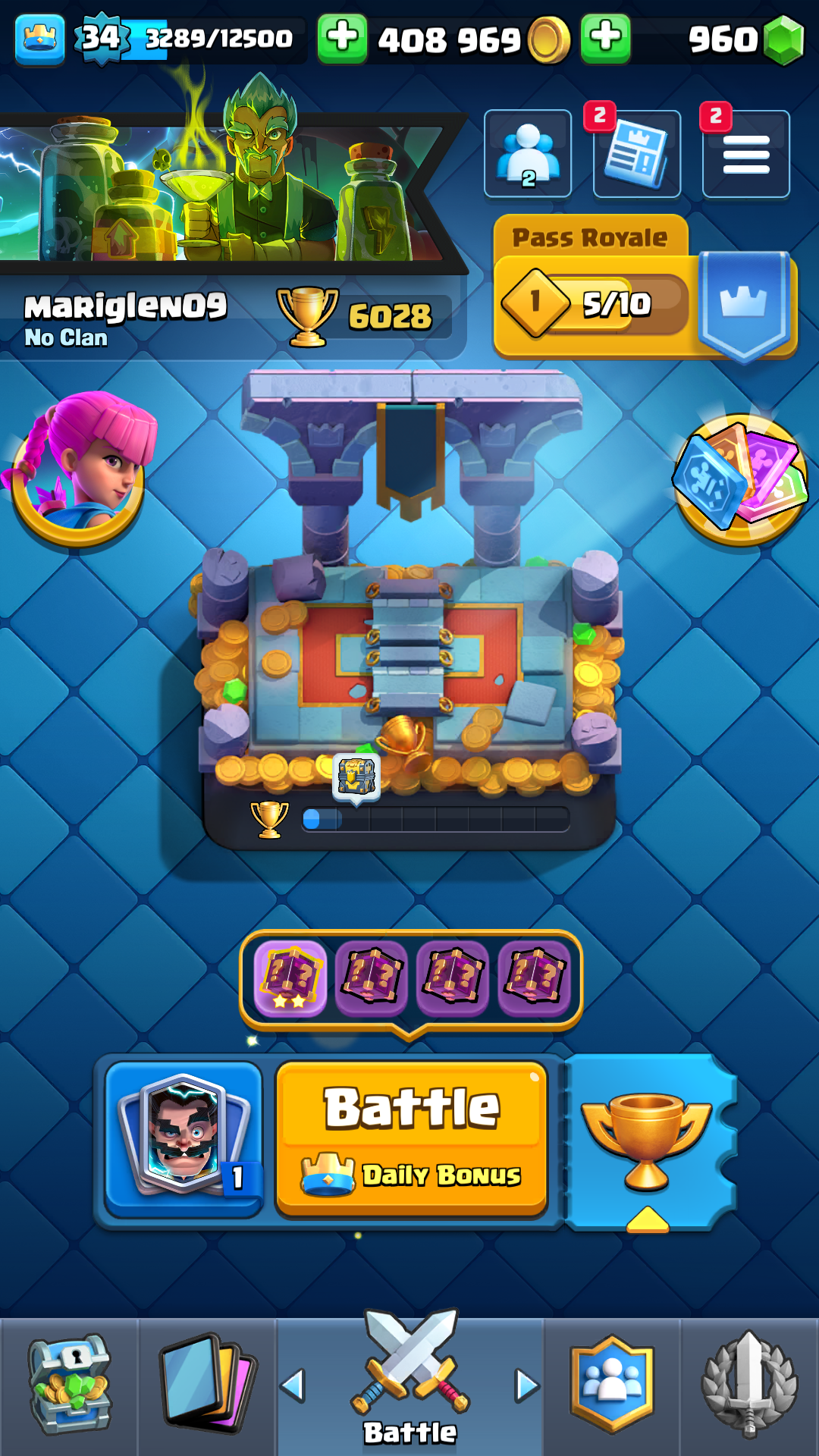
Task: Start a match with the Battle button
Action: [412, 1137]
